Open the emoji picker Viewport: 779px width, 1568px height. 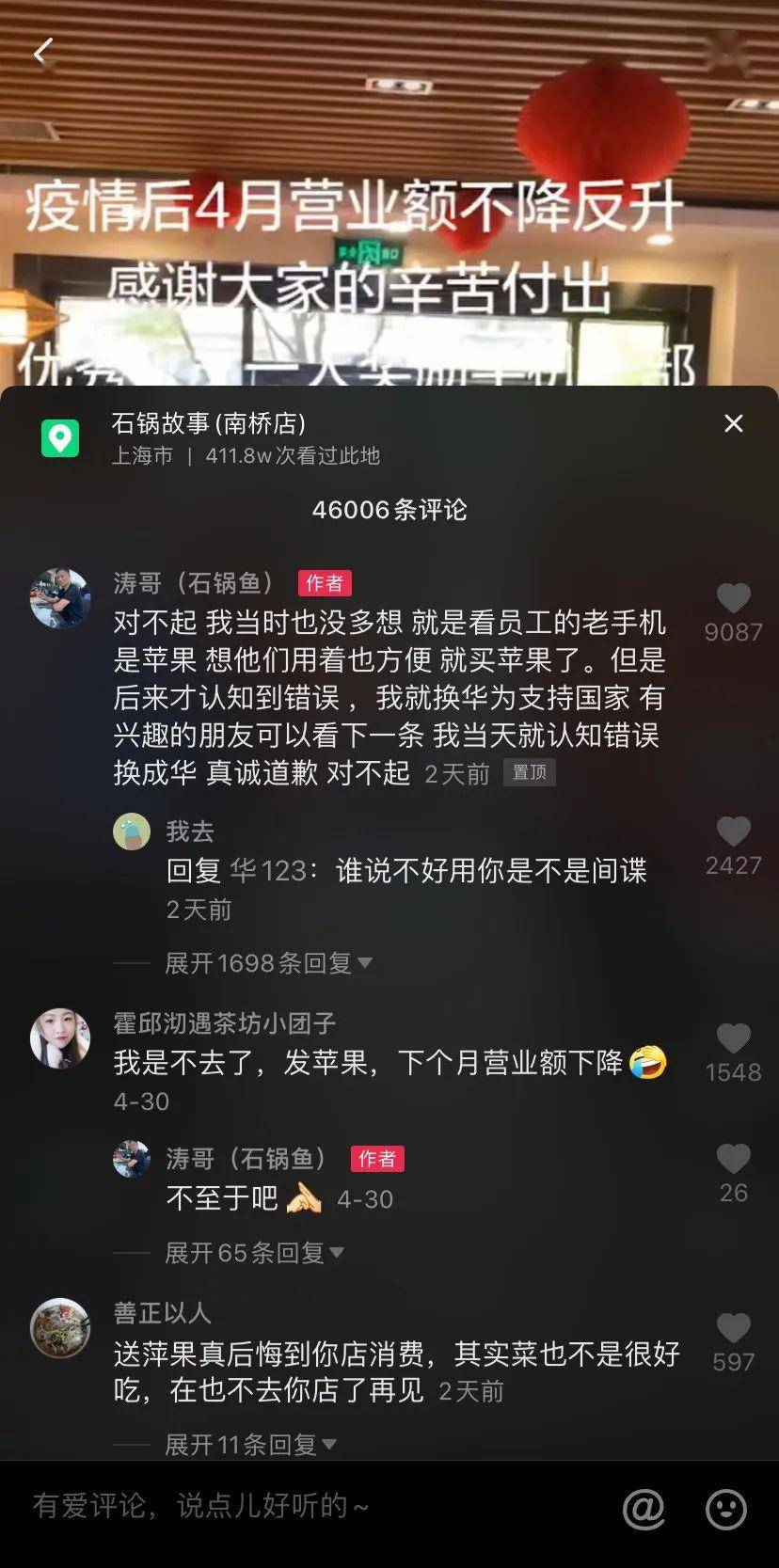[726, 1509]
